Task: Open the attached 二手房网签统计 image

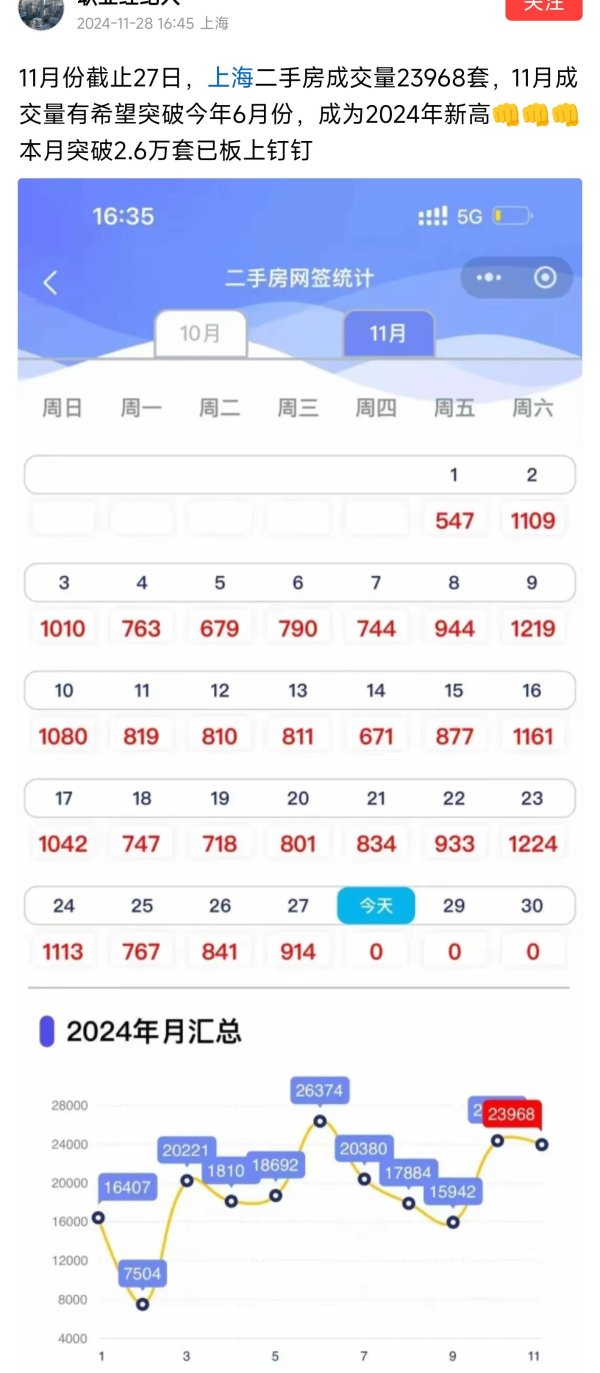Action: click(x=300, y=775)
